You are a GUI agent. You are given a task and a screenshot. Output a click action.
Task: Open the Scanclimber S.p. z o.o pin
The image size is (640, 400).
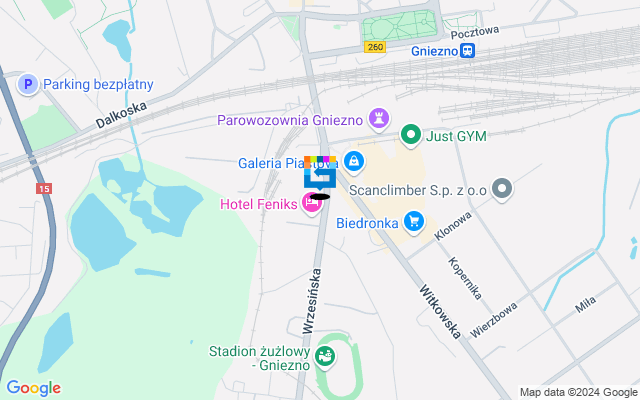point(502,187)
